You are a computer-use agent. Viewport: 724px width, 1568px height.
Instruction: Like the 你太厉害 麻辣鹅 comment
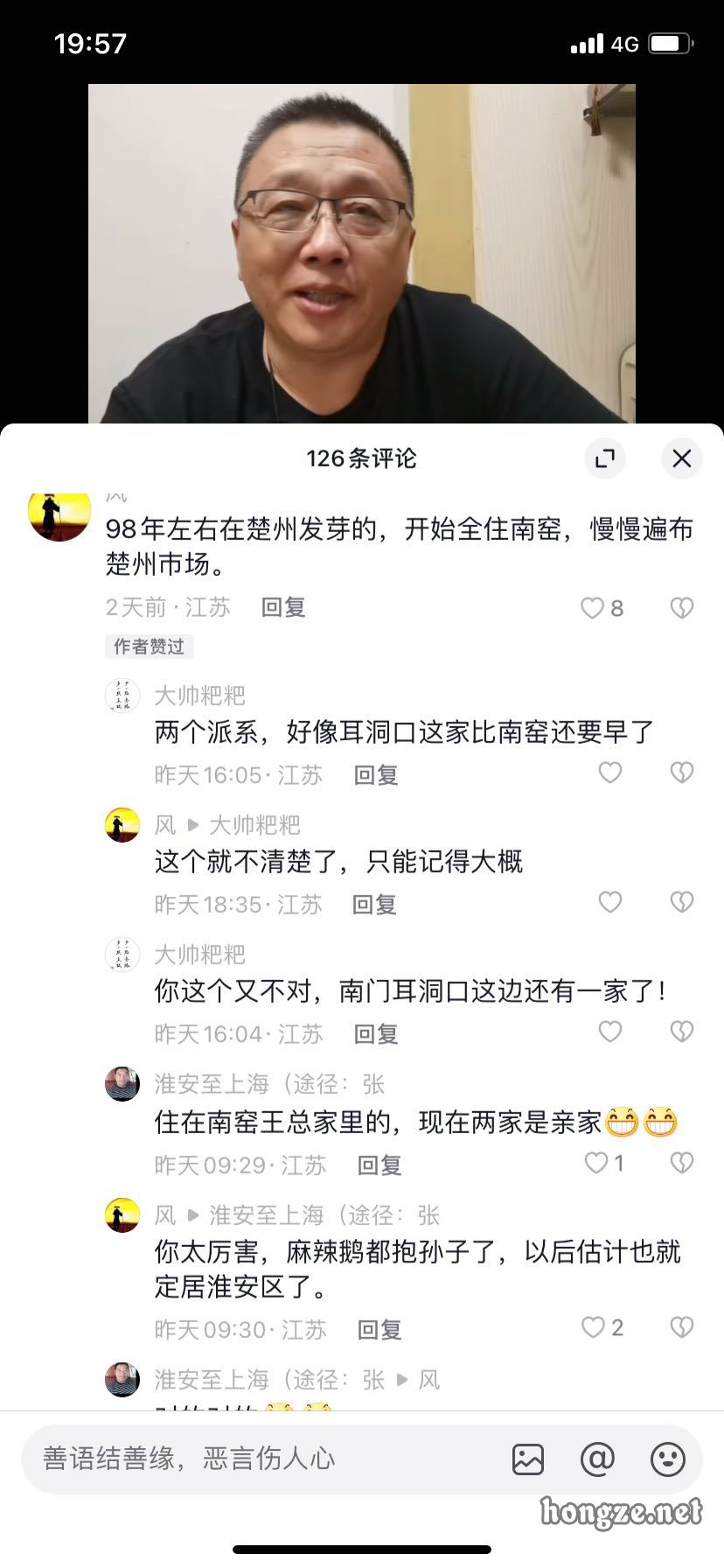[593, 1327]
